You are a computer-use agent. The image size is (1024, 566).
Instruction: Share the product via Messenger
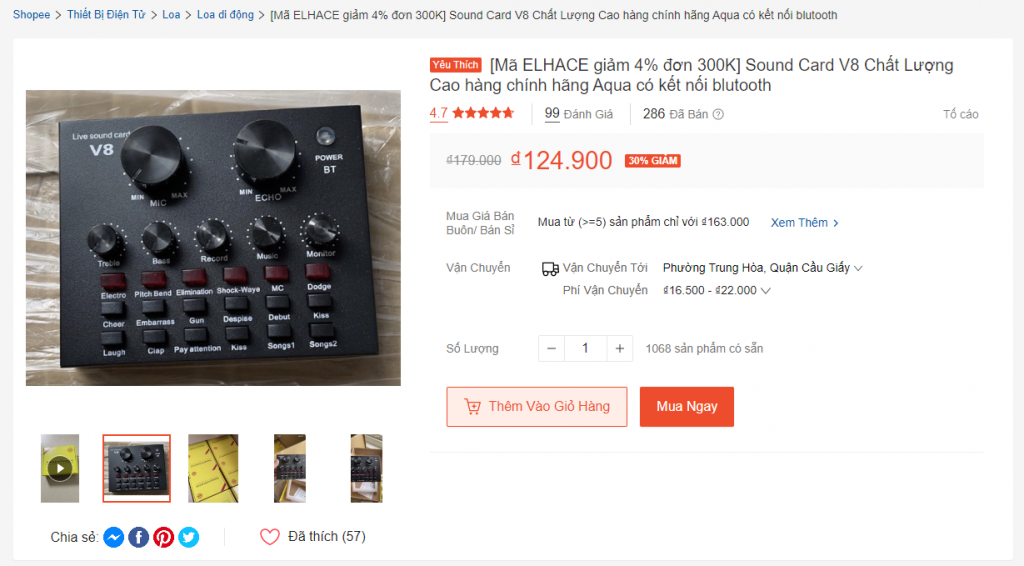(x=114, y=537)
